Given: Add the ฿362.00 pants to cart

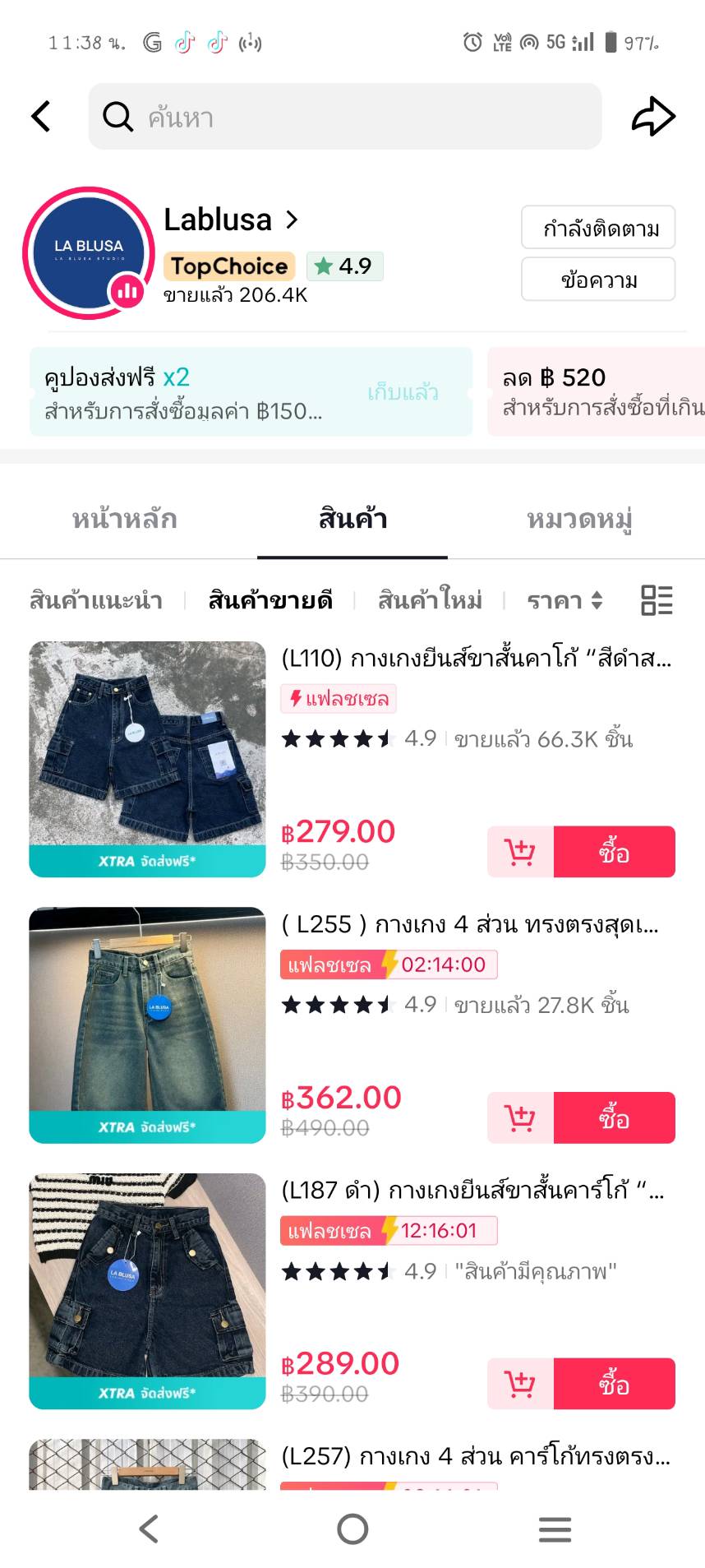Looking at the screenshot, I should click(x=520, y=1118).
